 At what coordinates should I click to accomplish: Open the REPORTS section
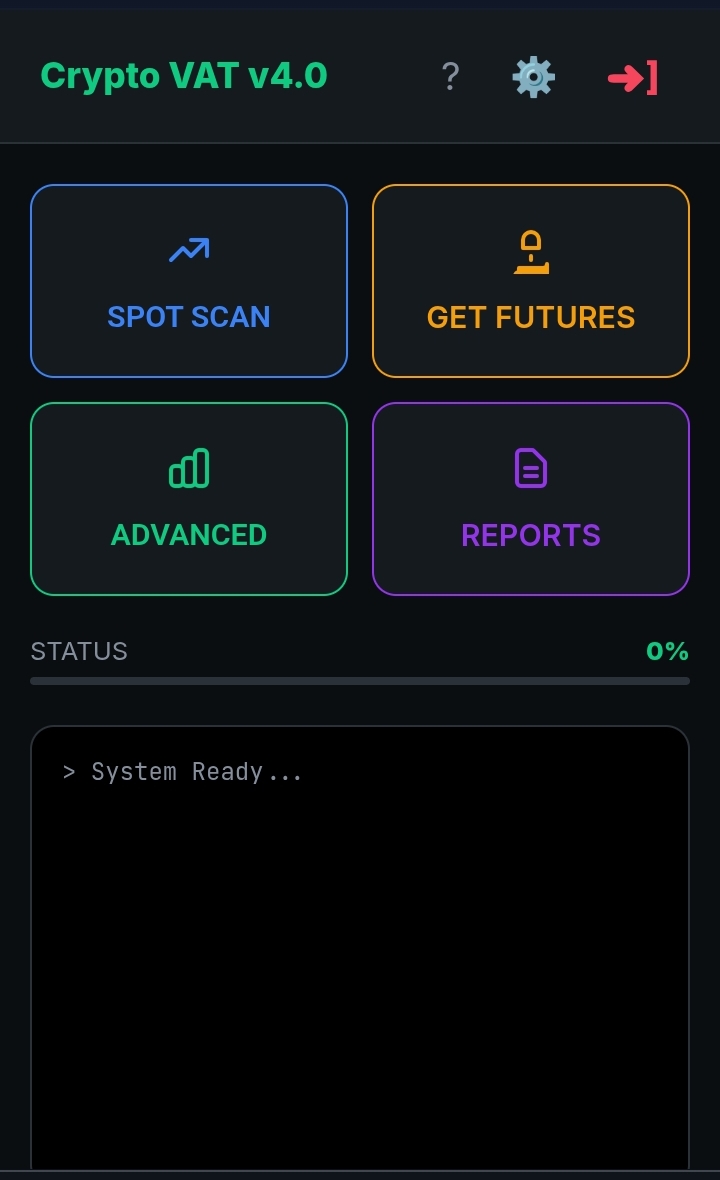tap(531, 498)
